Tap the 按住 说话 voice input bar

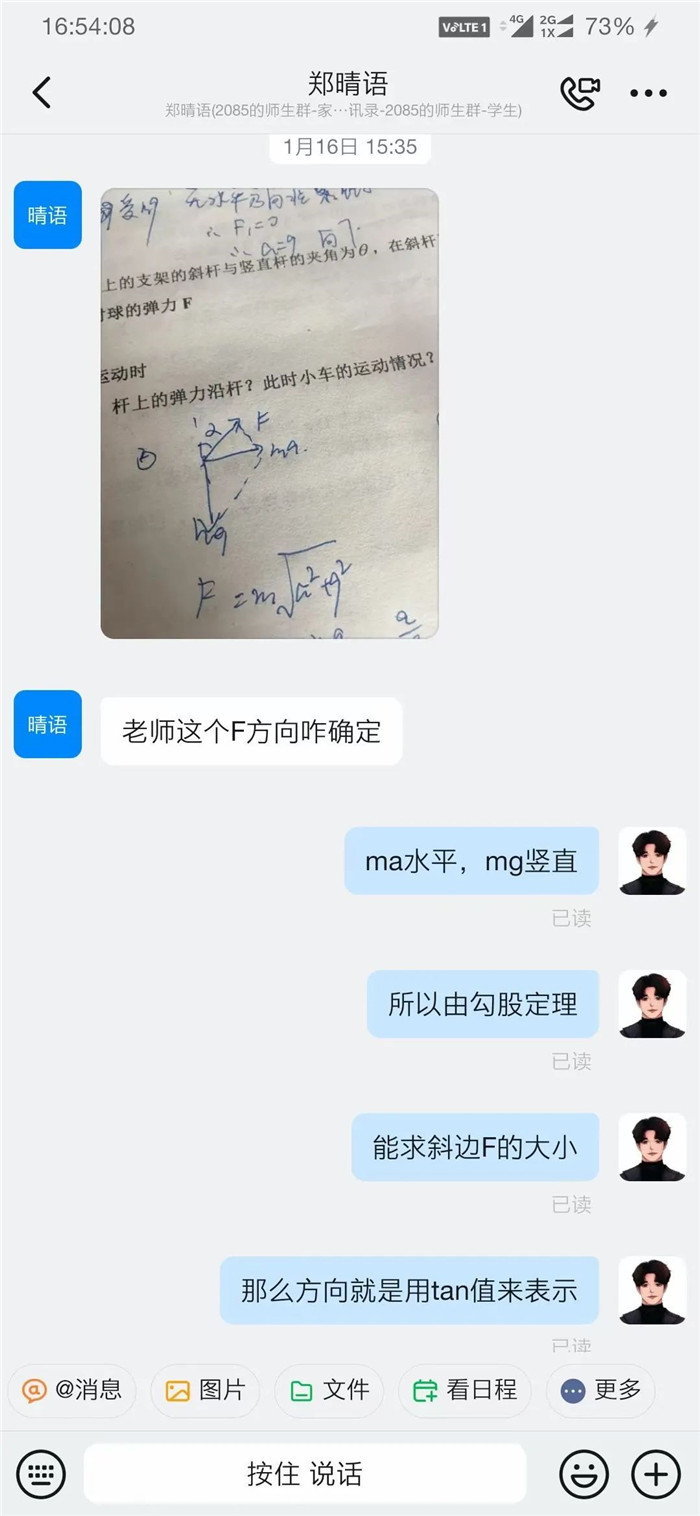pyautogui.click(x=305, y=1474)
